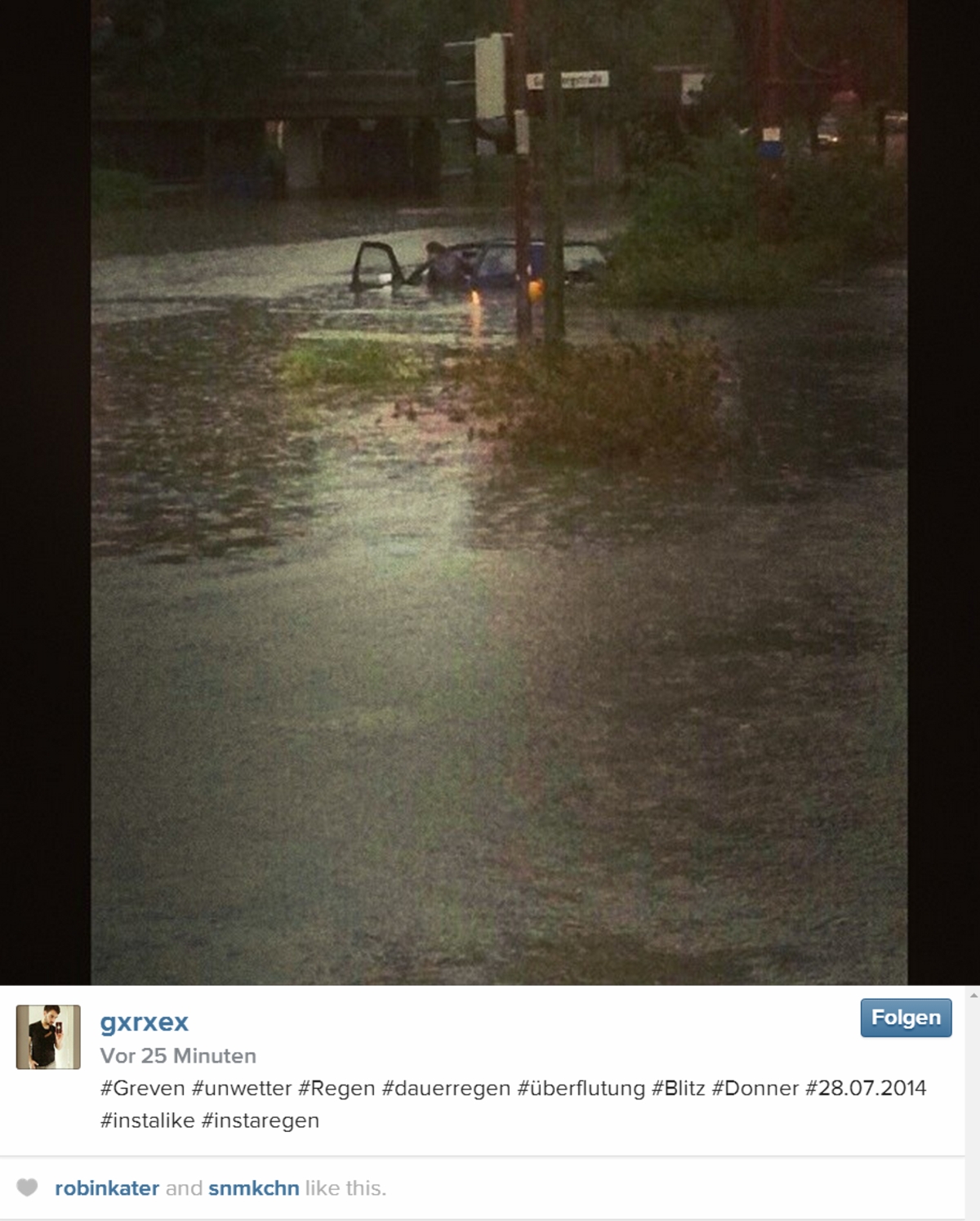
Task: Tap gxrxex's profile picture
Action: point(48,1036)
